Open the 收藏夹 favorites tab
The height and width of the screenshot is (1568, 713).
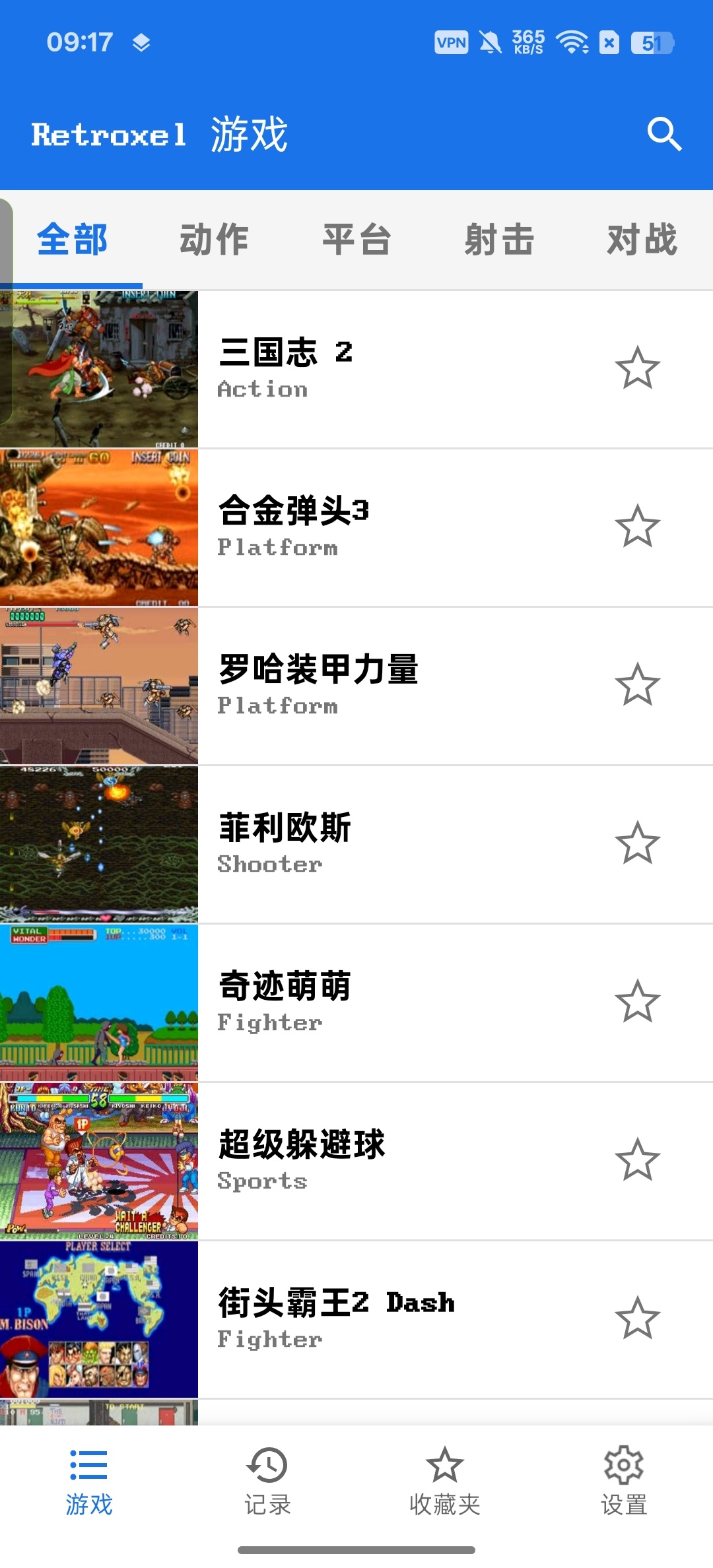point(446,1482)
